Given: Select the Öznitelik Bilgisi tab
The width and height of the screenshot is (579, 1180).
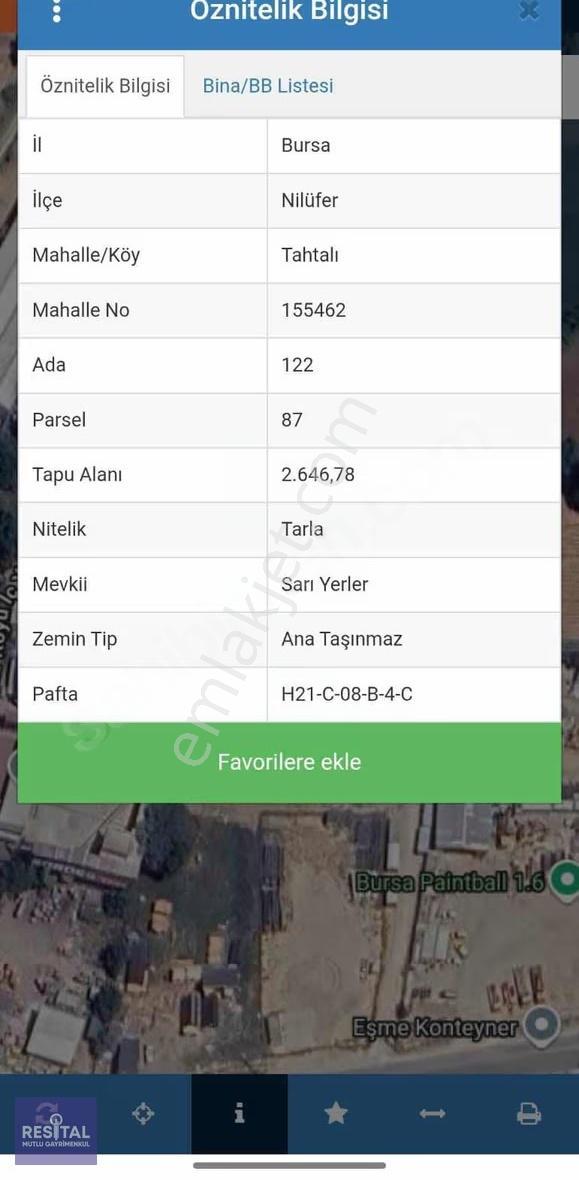Looking at the screenshot, I should (x=105, y=86).
